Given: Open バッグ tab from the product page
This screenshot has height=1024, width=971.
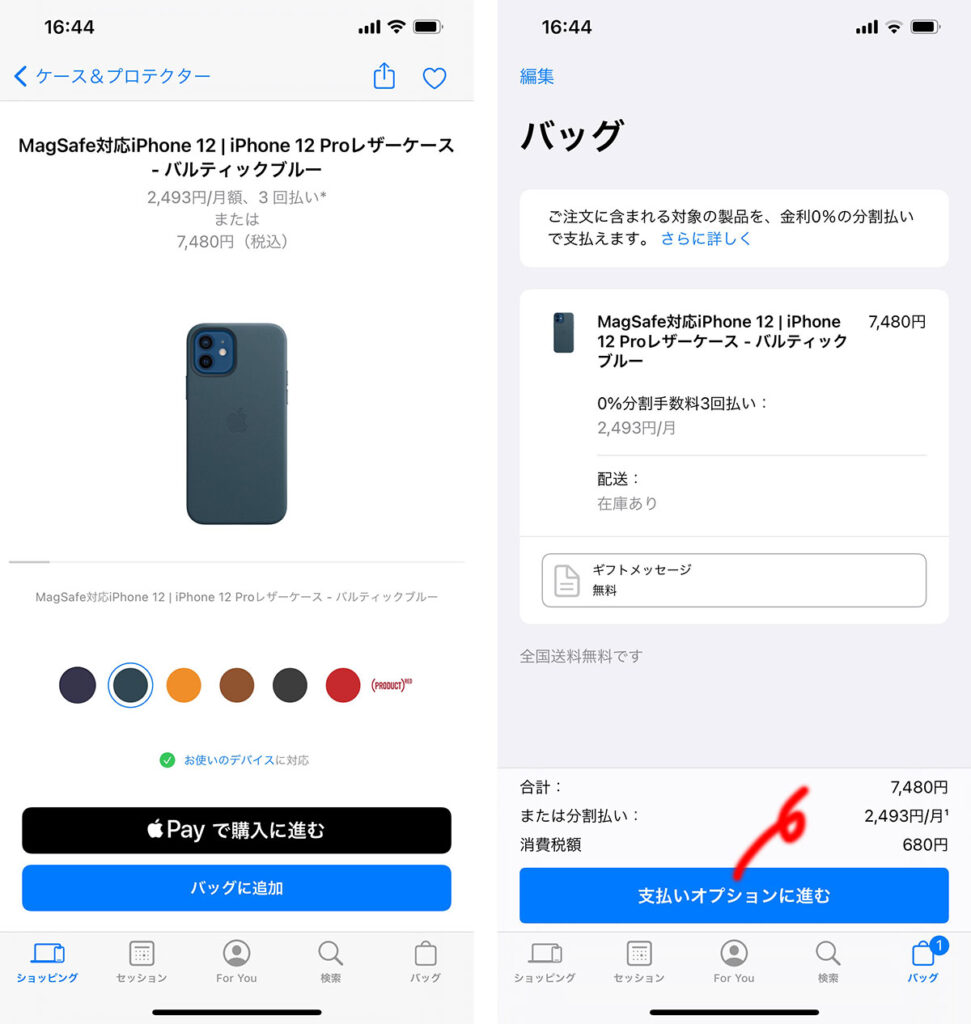Looking at the screenshot, I should [425, 962].
